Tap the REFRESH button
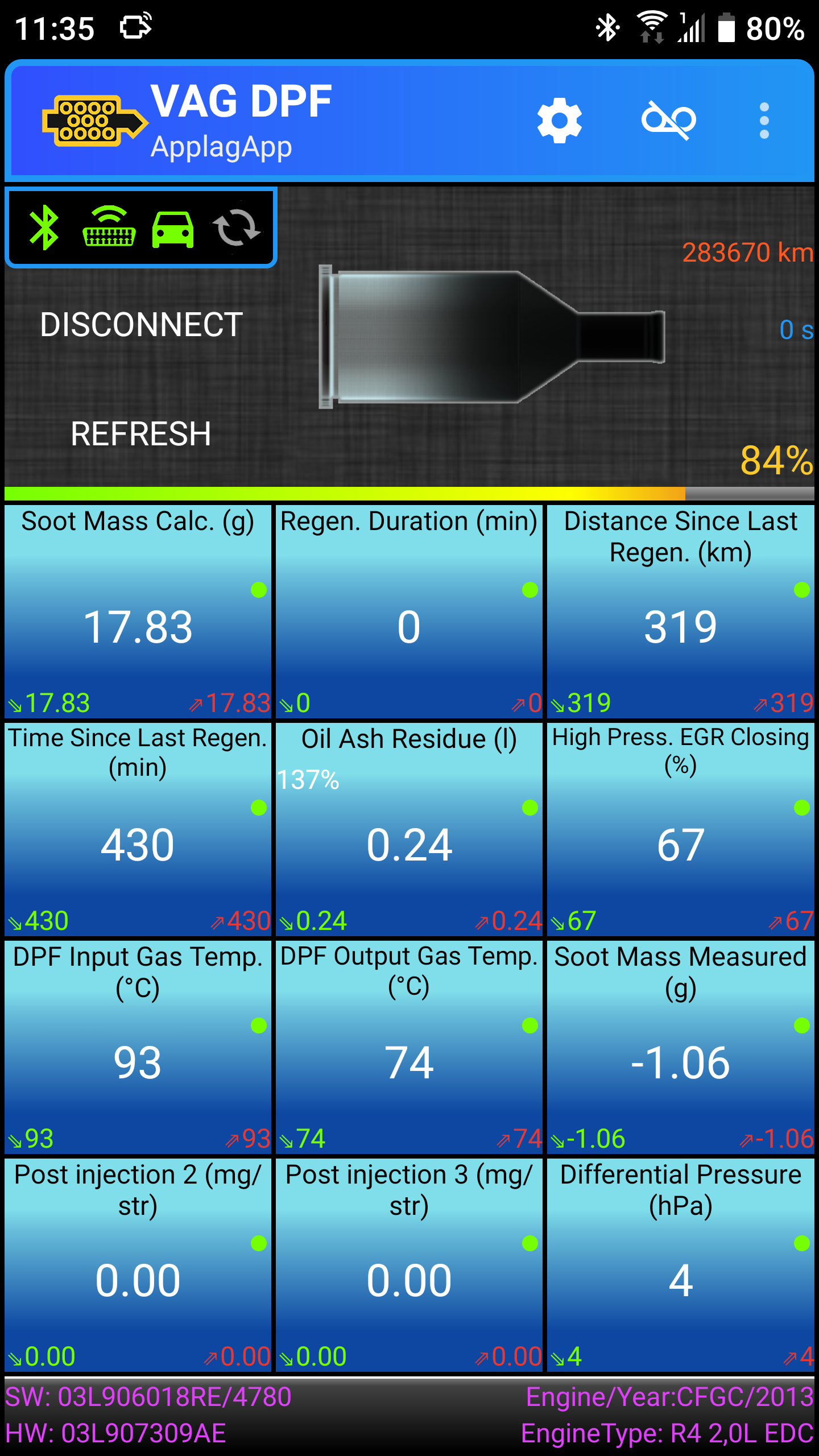 click(141, 434)
